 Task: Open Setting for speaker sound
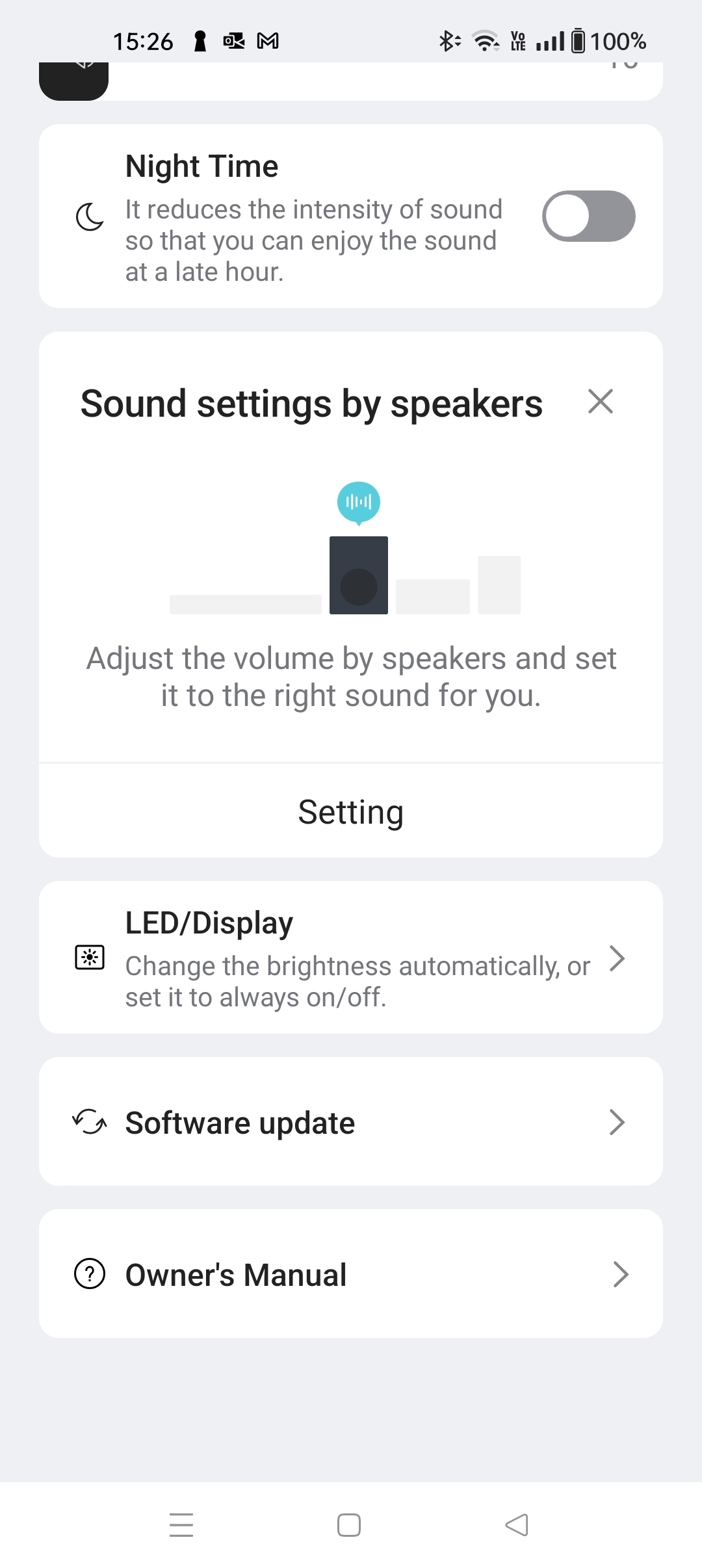click(351, 812)
